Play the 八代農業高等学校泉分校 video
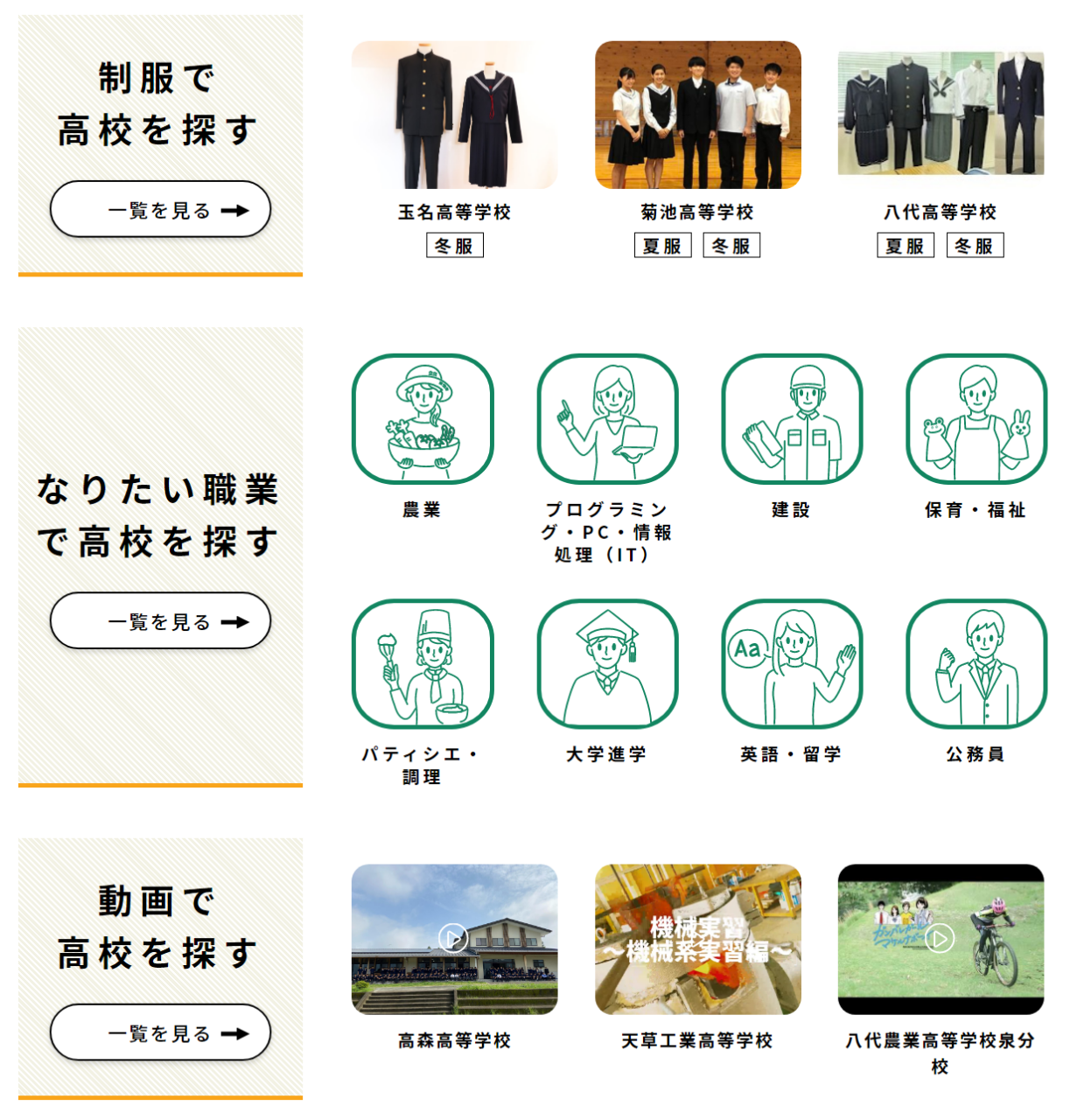 point(940,939)
